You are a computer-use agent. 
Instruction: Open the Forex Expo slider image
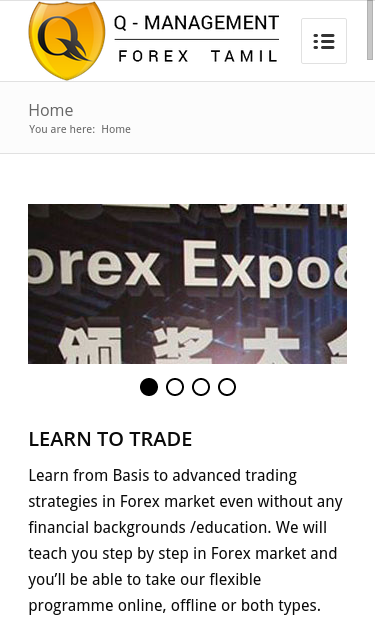pyautogui.click(x=187, y=284)
